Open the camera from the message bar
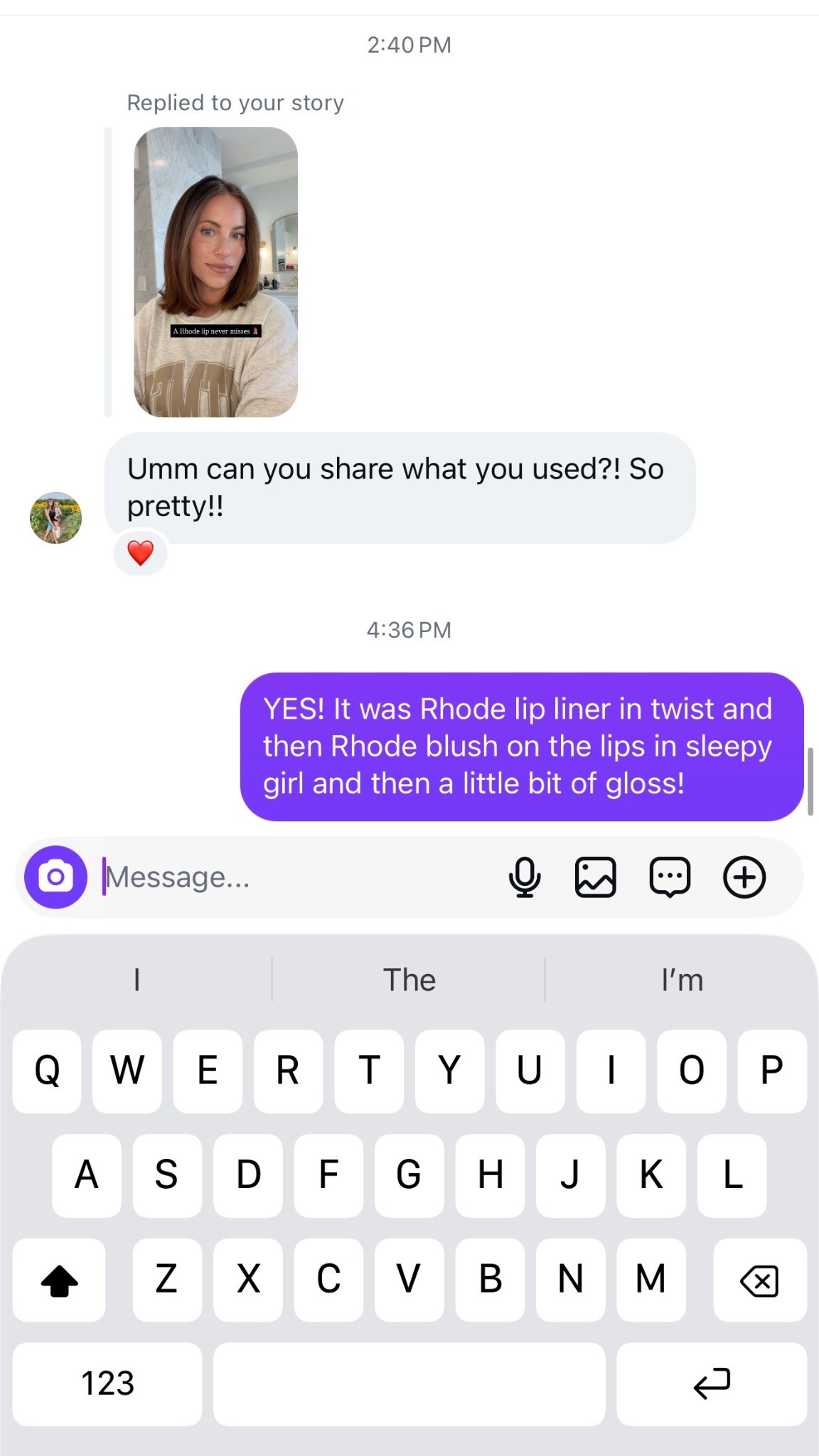 pyautogui.click(x=55, y=877)
